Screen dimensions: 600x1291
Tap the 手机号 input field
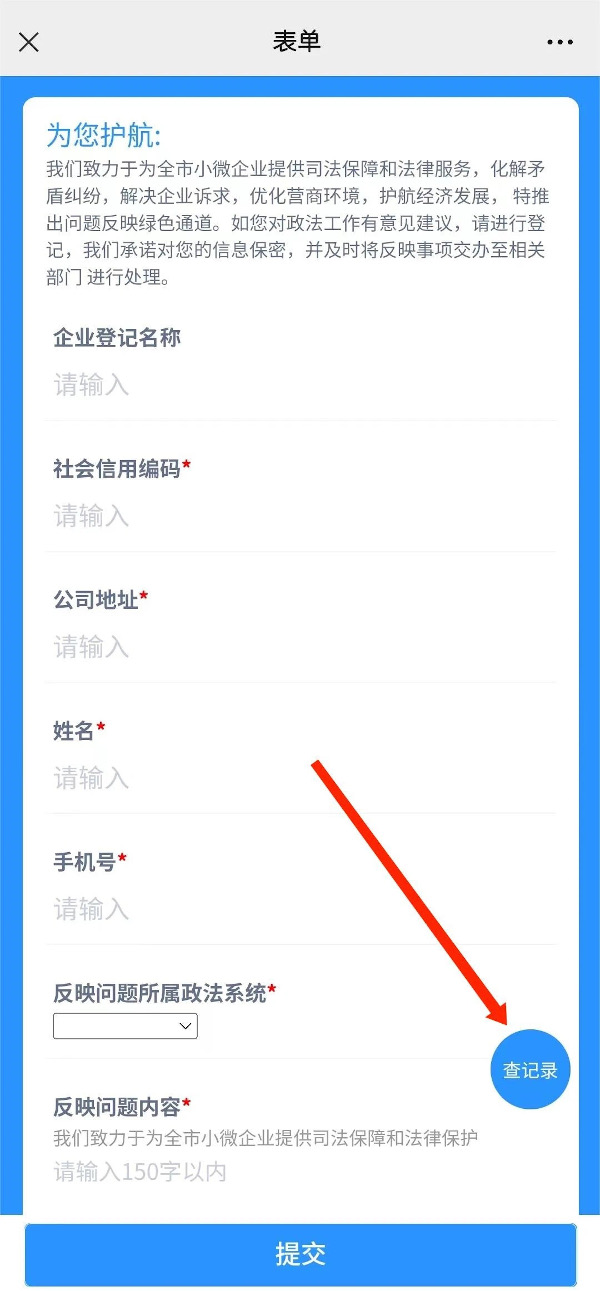(300, 909)
